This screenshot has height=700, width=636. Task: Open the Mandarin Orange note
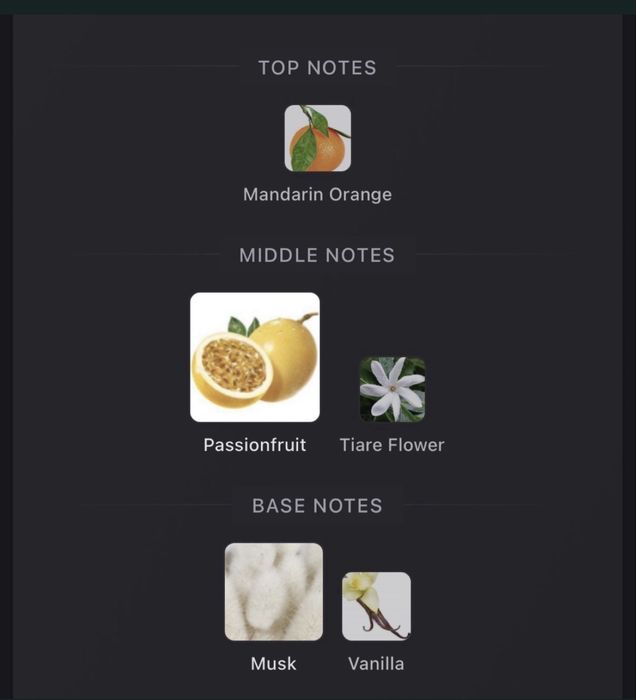(317, 139)
